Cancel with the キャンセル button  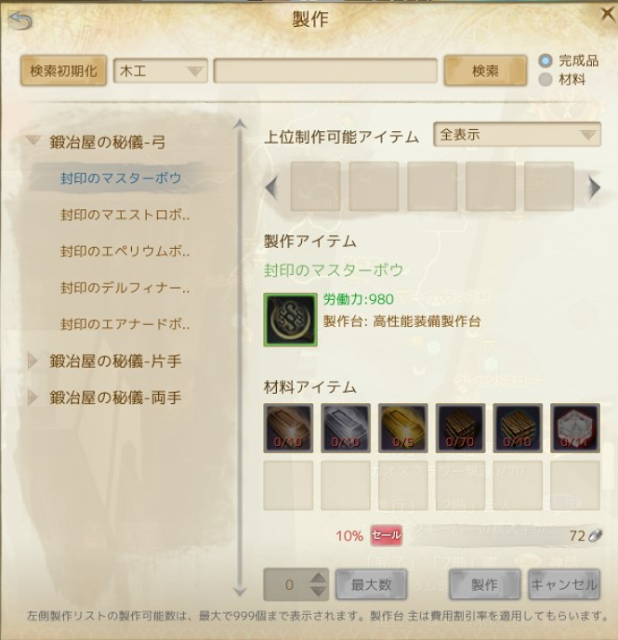(564, 583)
